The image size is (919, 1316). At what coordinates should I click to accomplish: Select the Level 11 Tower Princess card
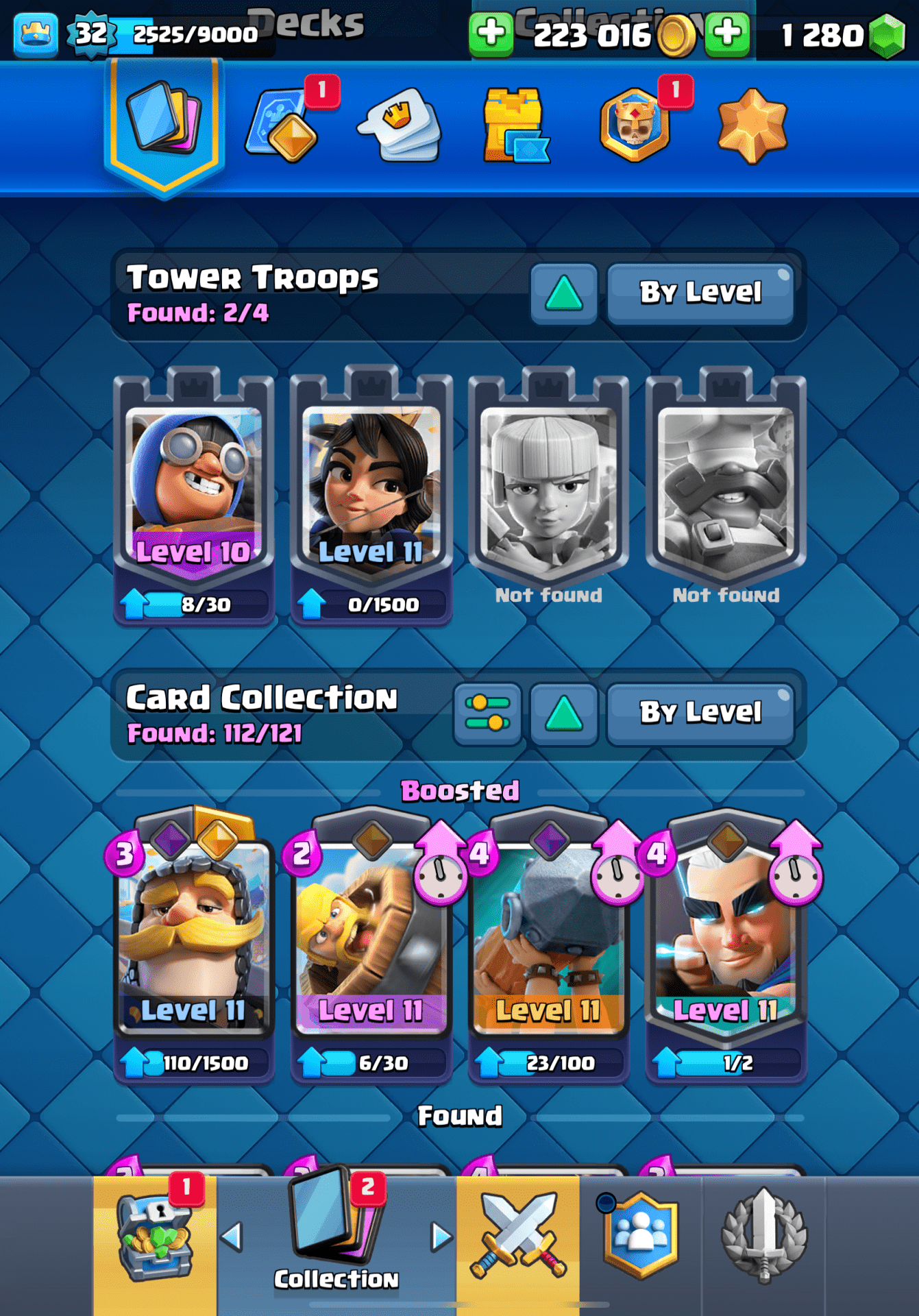pos(371,490)
